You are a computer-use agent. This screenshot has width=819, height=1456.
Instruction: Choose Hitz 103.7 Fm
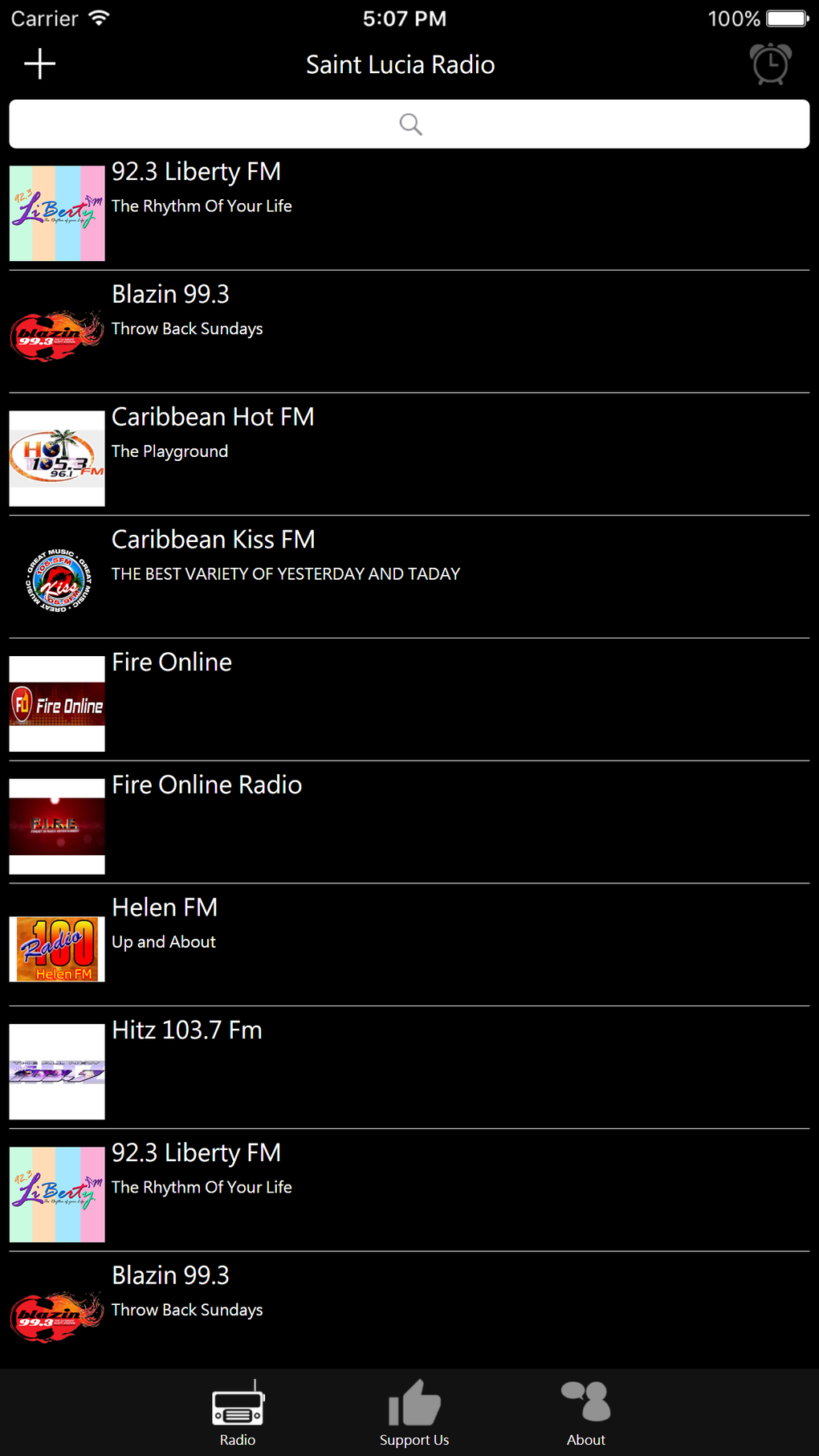point(409,1067)
